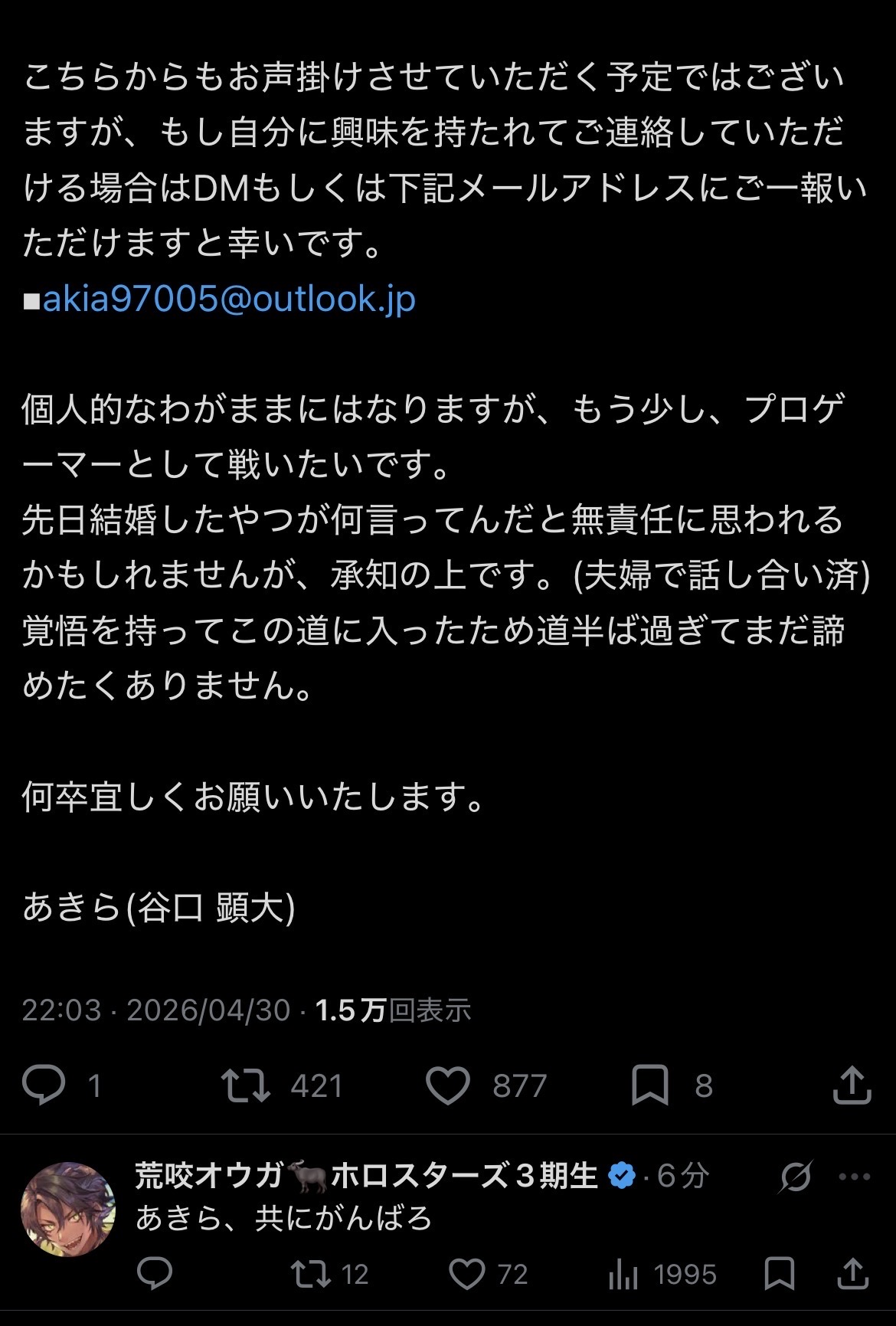Reply to the main post
The height and width of the screenshot is (1326, 896).
click(x=44, y=1085)
